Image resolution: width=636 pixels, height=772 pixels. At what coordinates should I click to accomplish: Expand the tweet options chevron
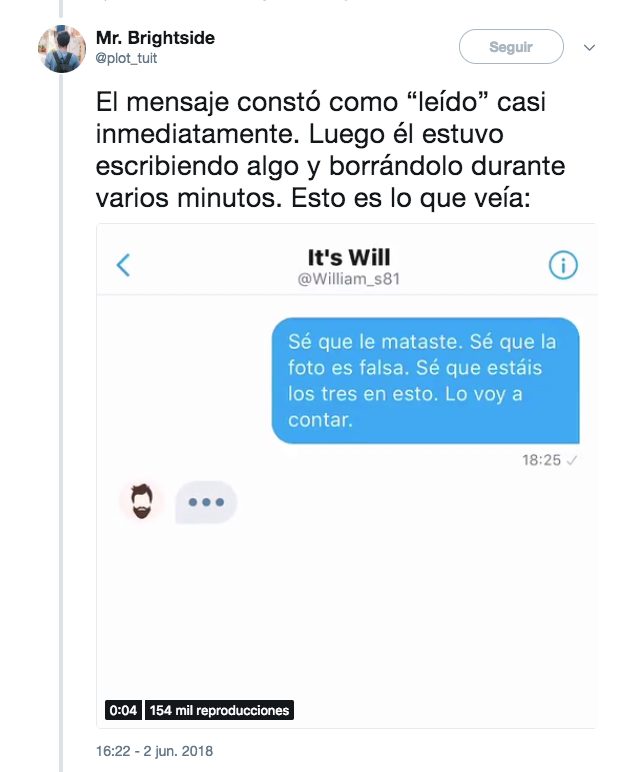tap(589, 48)
